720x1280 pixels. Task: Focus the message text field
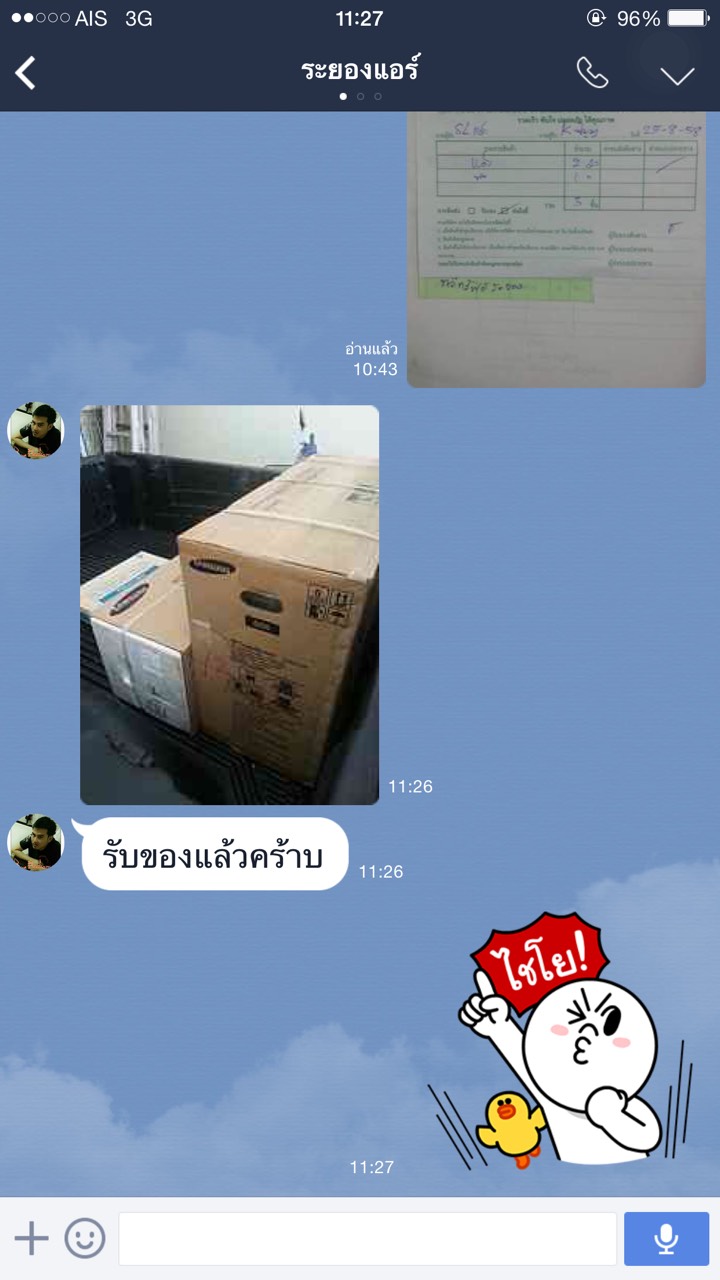click(367, 1239)
